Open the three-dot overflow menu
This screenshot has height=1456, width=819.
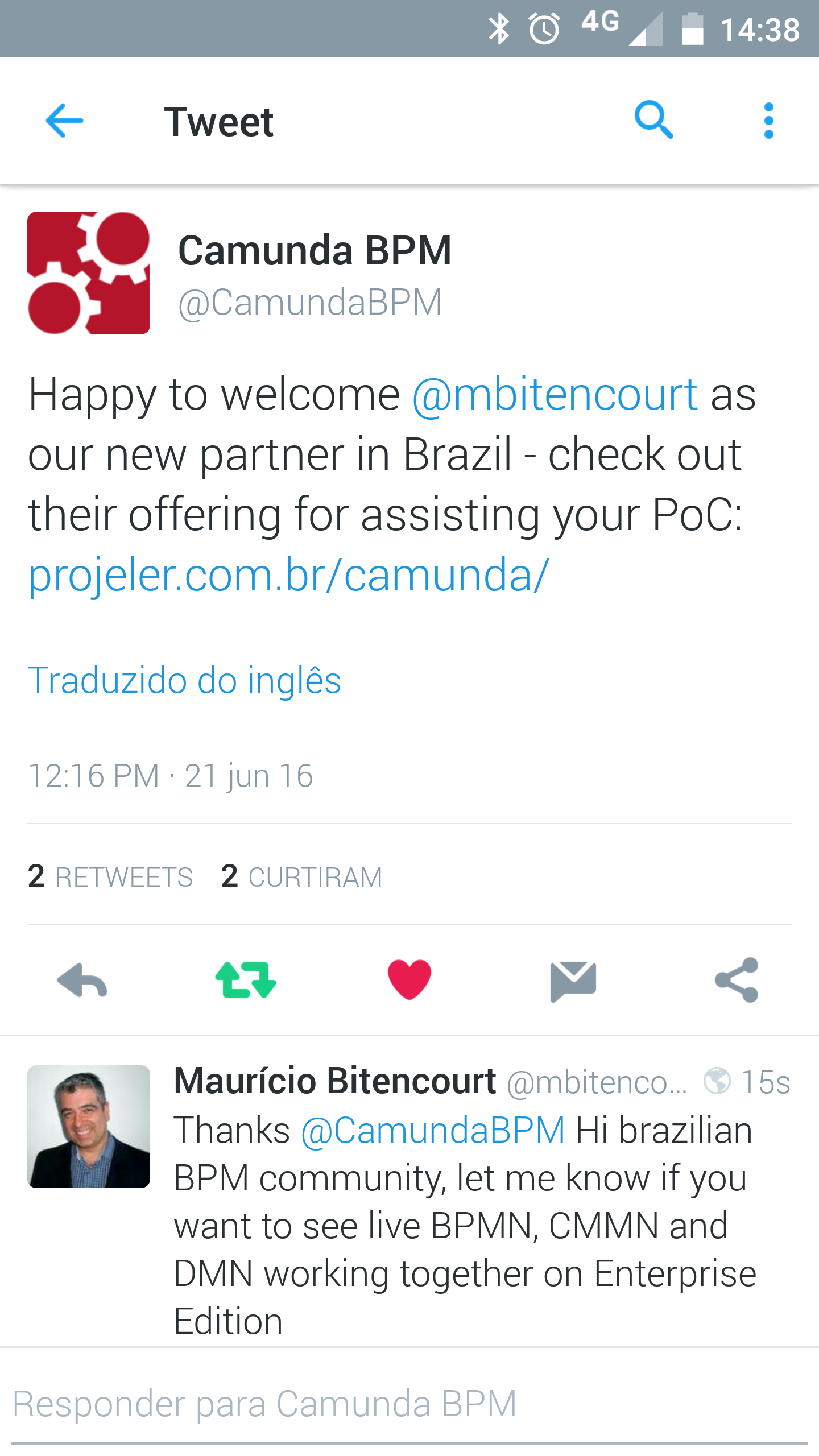pyautogui.click(x=769, y=121)
